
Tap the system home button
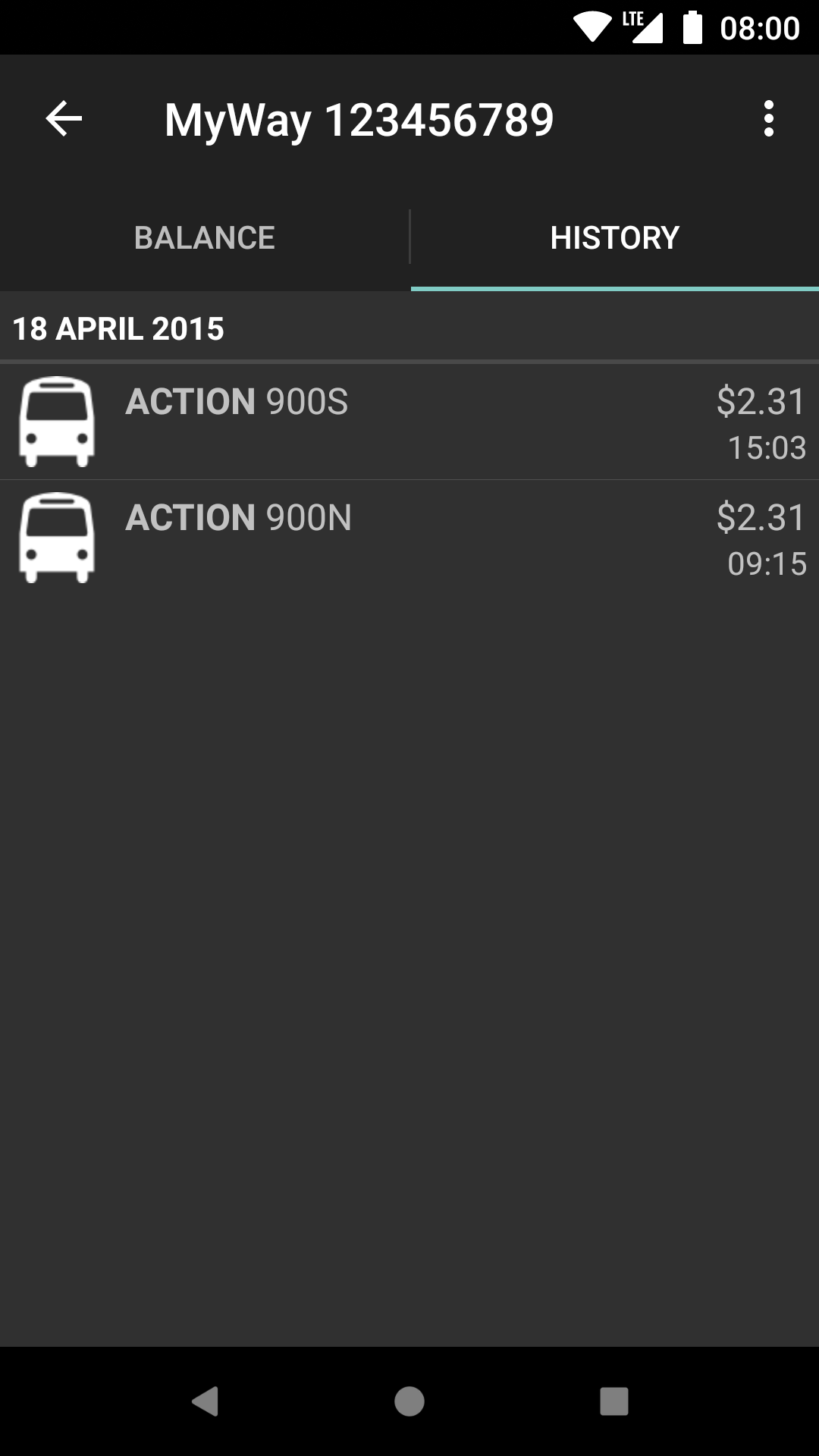tap(409, 1401)
